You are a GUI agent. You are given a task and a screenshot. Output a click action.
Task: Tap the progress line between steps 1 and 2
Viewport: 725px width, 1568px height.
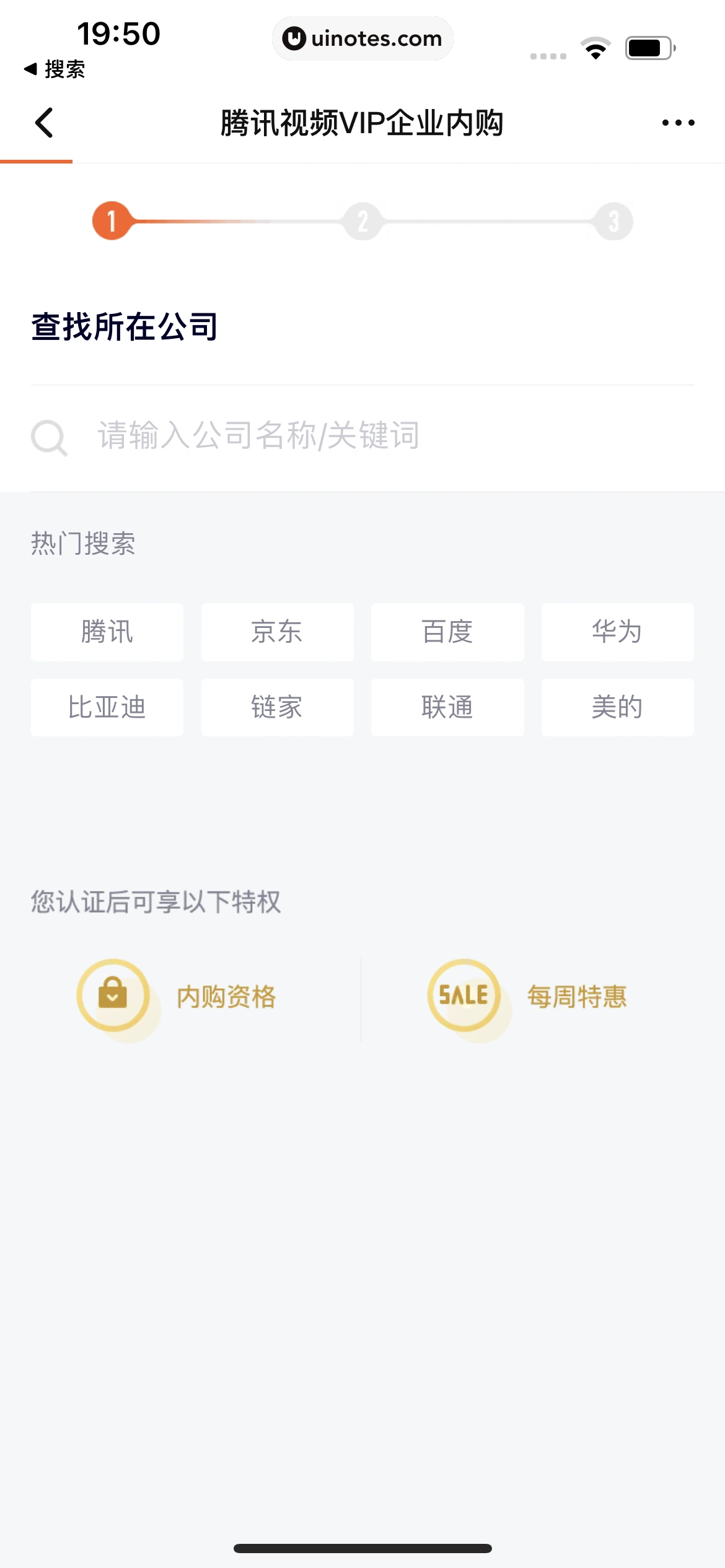click(237, 221)
